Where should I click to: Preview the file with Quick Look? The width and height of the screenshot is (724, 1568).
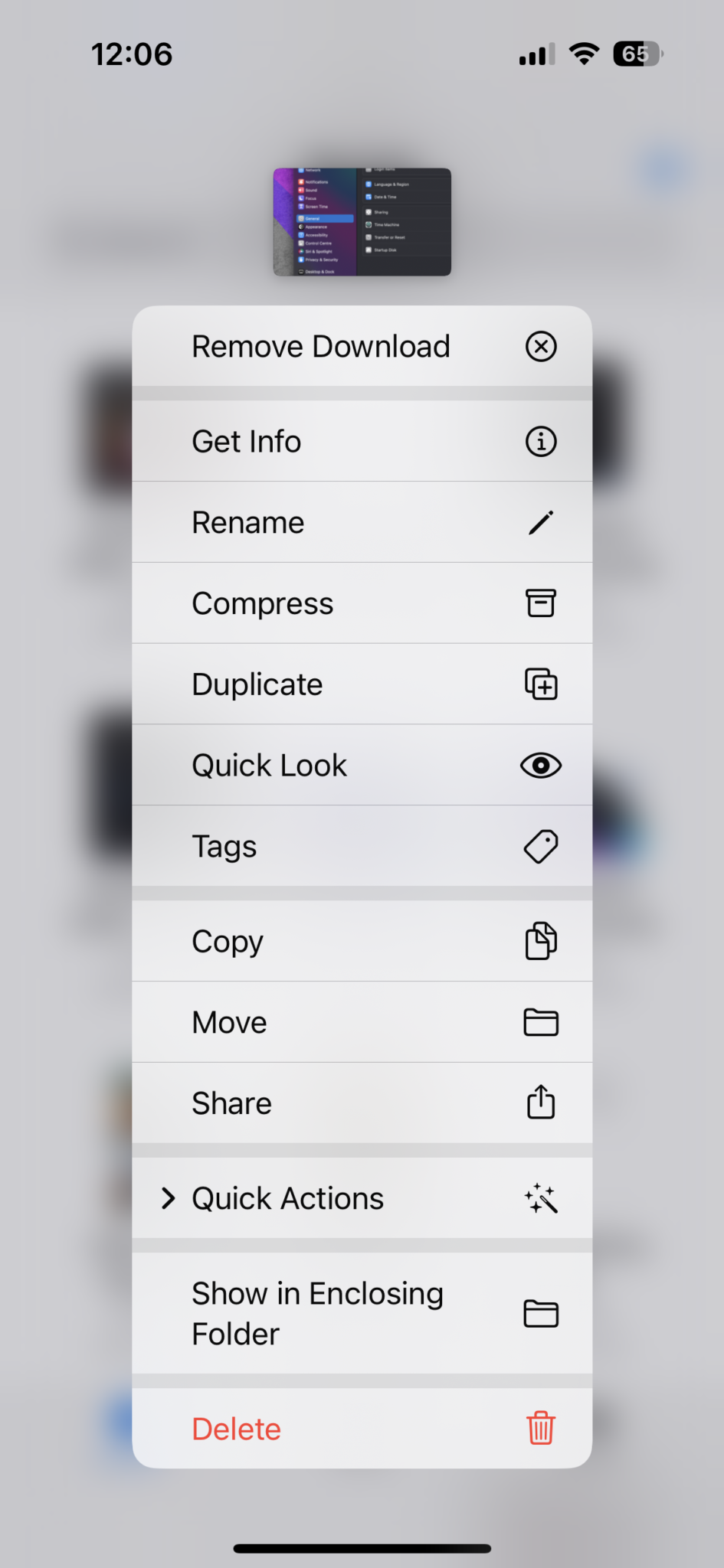tap(362, 766)
